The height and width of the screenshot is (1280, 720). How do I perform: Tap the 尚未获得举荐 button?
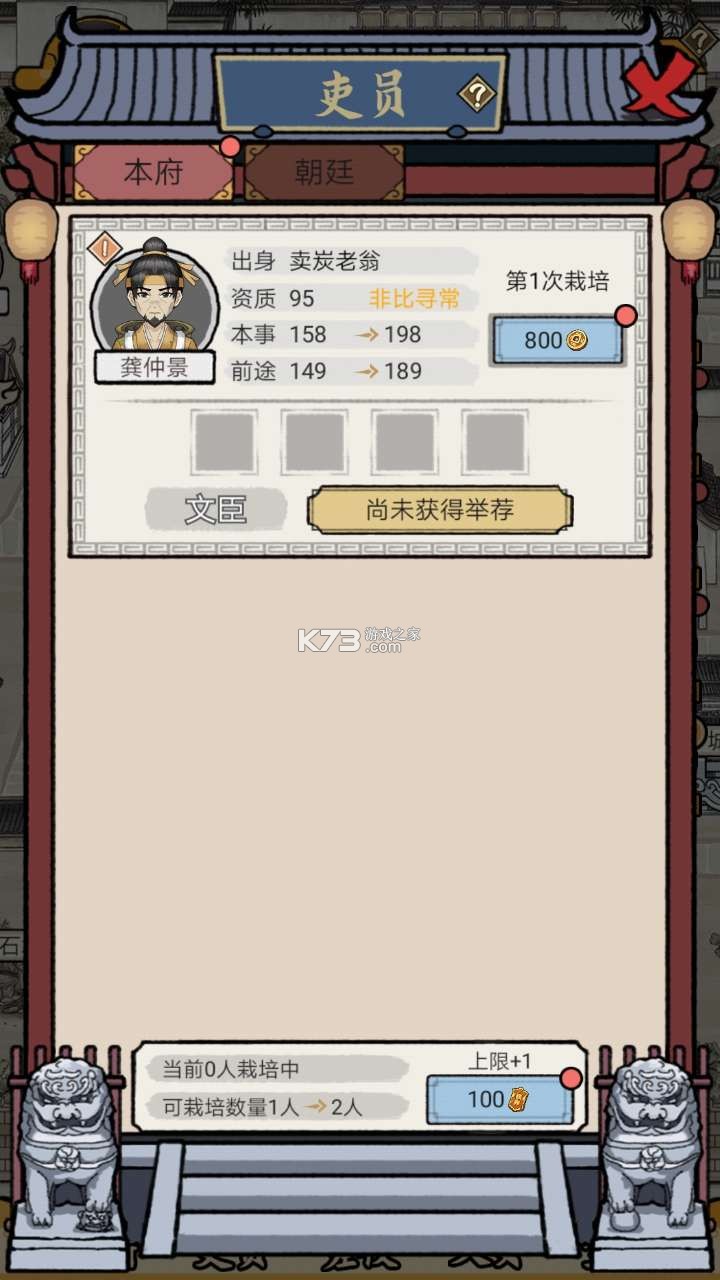point(439,510)
